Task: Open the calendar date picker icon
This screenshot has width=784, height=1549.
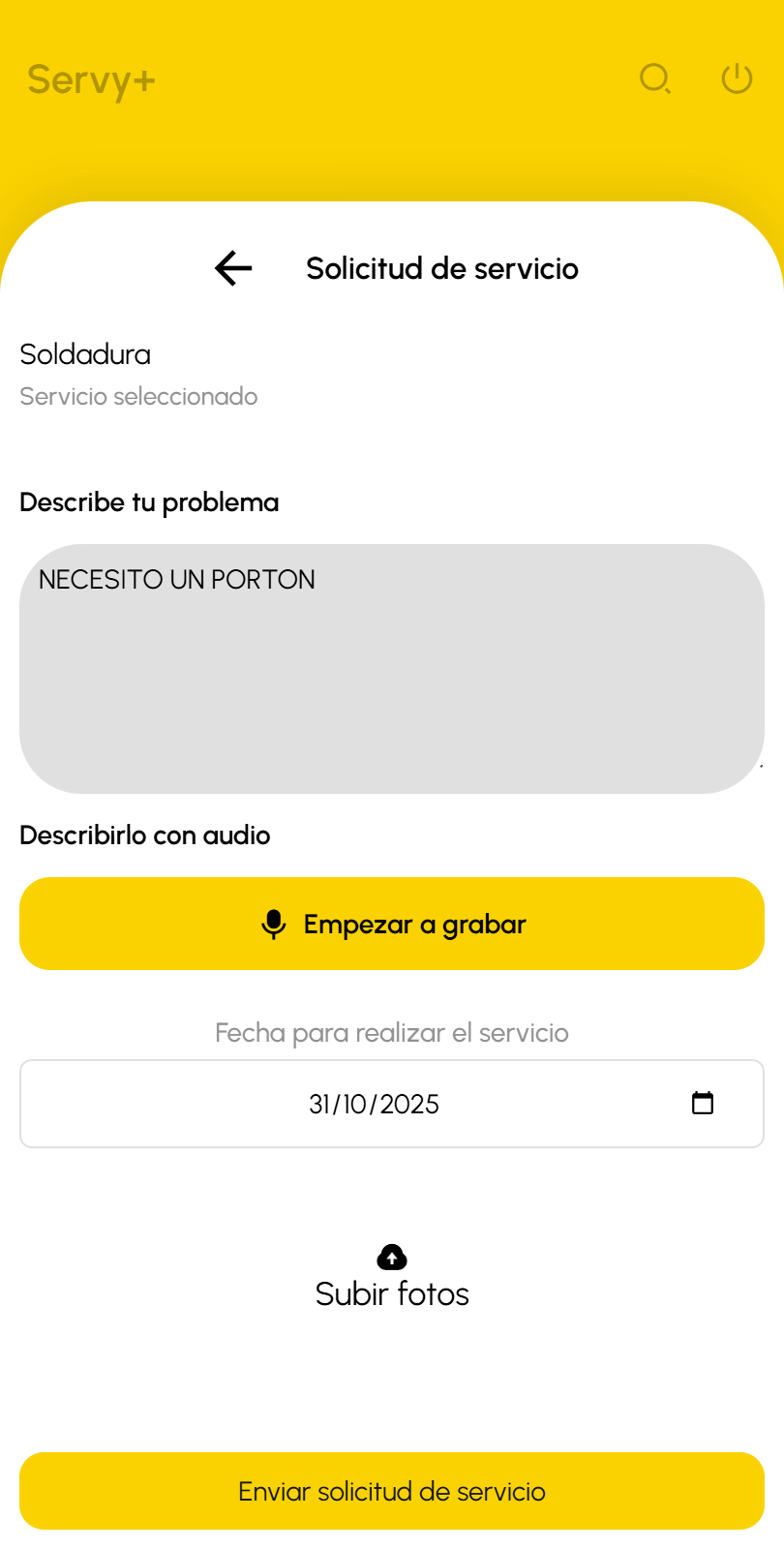Action: [x=703, y=1103]
